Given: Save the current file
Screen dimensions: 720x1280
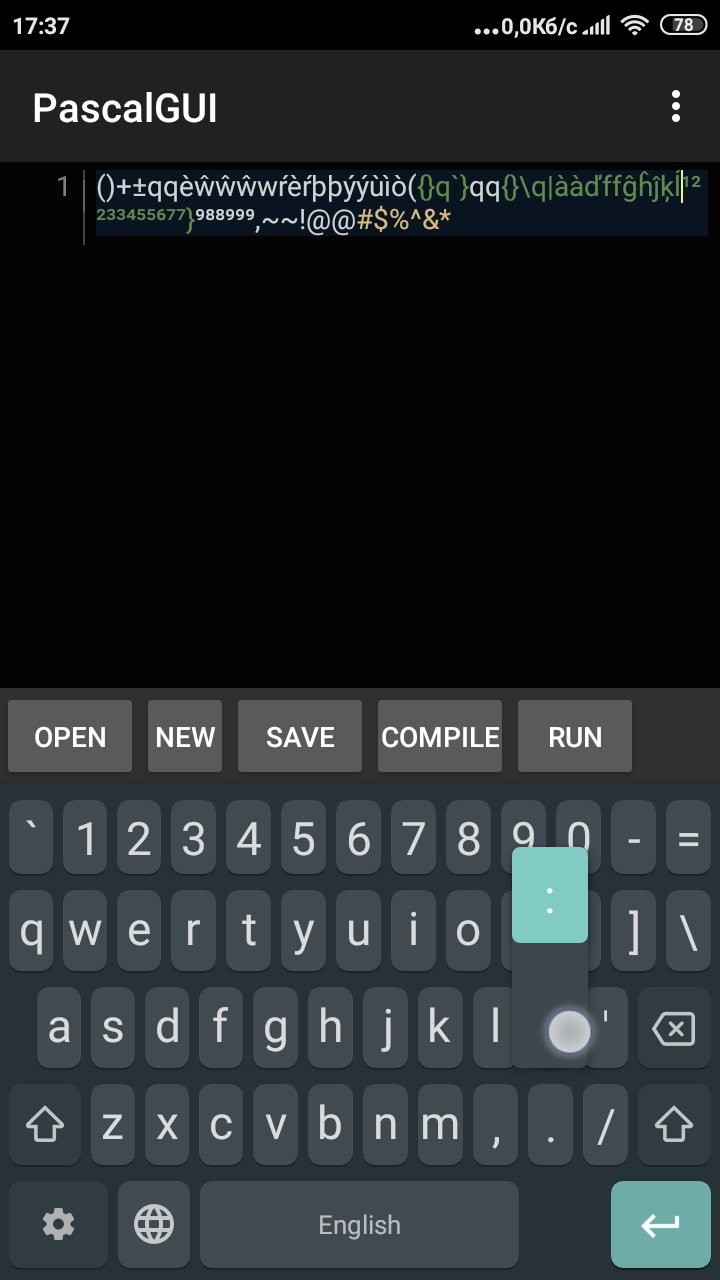Looking at the screenshot, I should coord(300,737).
